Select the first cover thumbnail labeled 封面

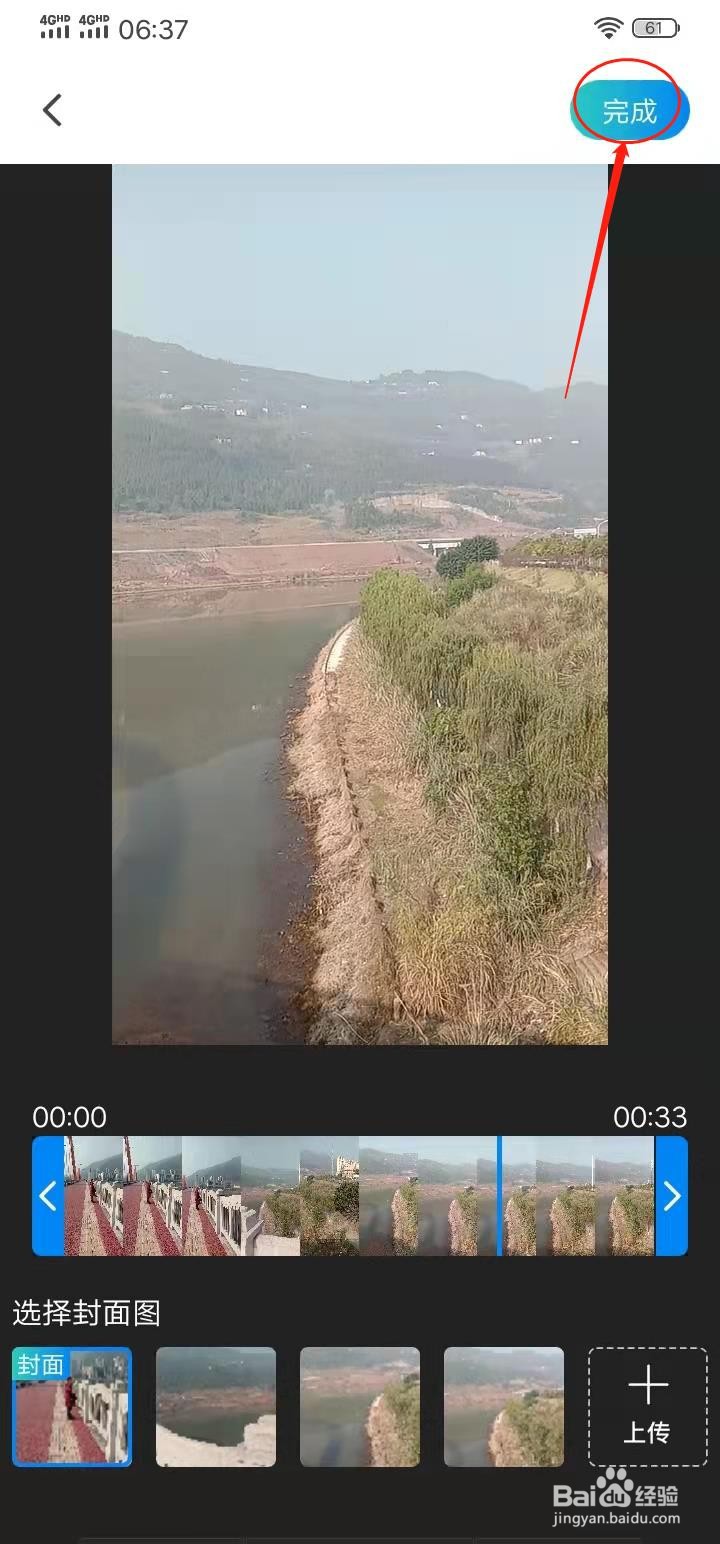(72, 1407)
